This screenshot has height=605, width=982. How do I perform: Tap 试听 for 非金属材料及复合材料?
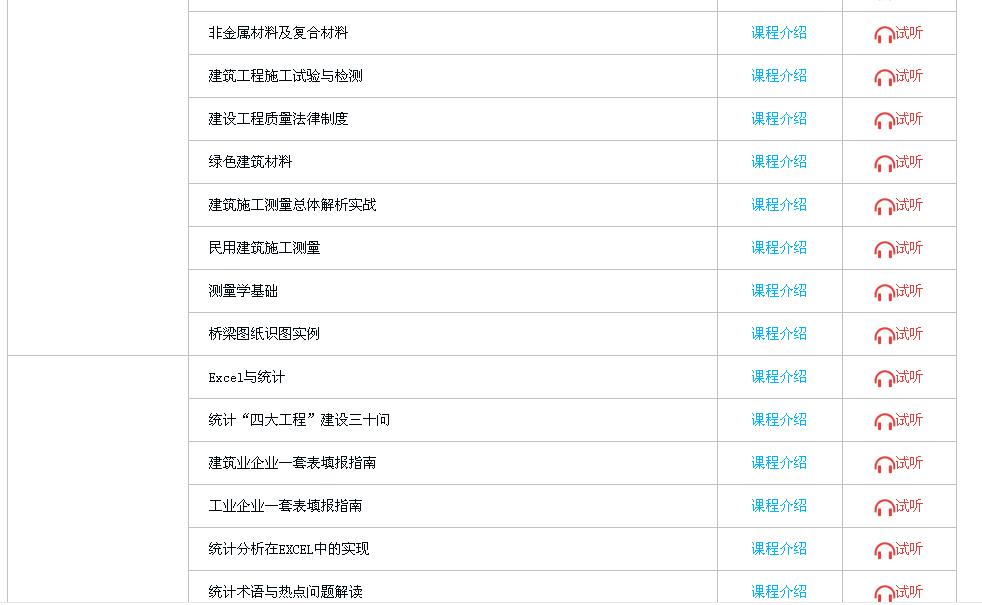click(899, 34)
